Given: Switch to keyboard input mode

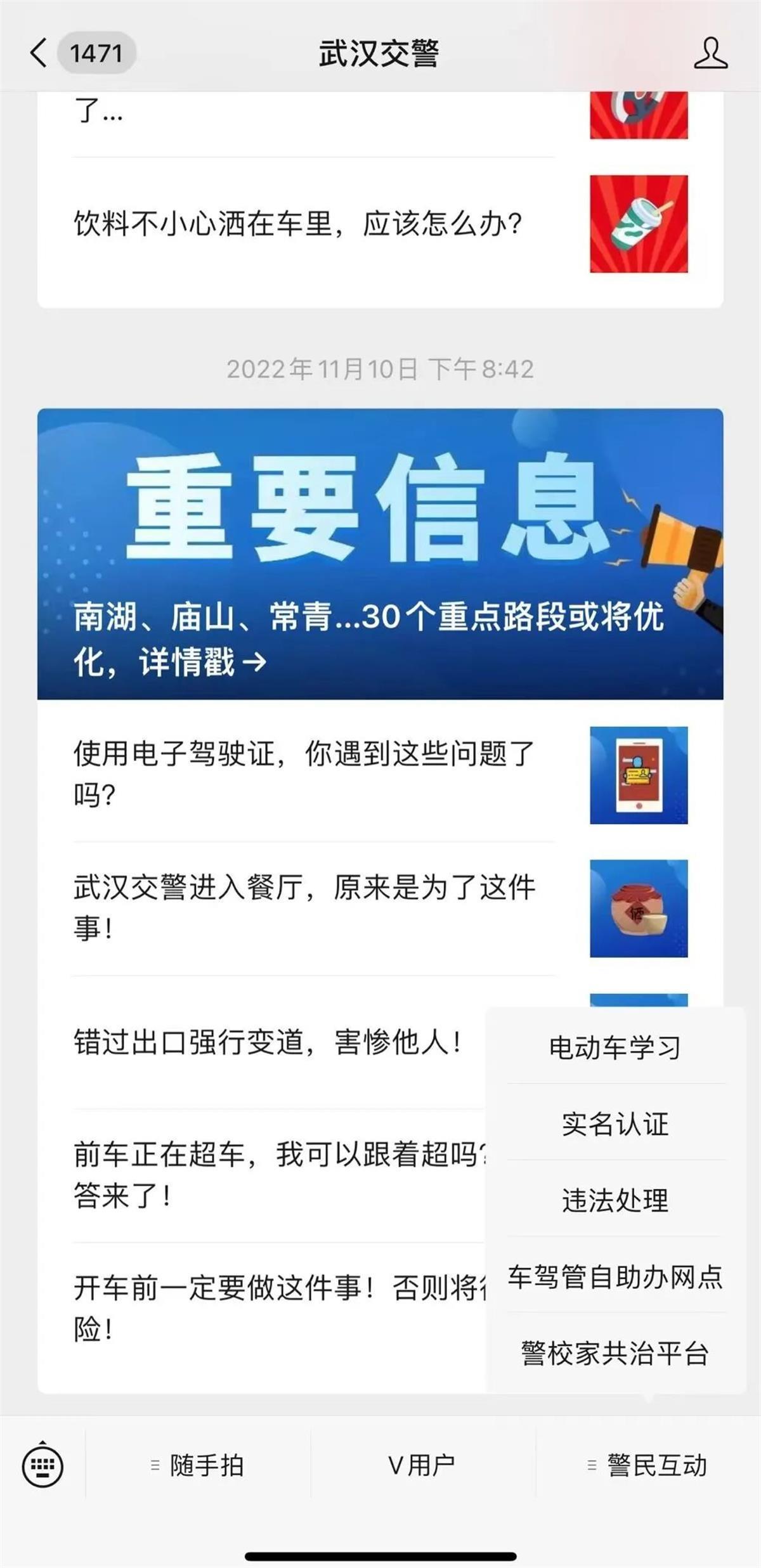Looking at the screenshot, I should (x=42, y=1465).
